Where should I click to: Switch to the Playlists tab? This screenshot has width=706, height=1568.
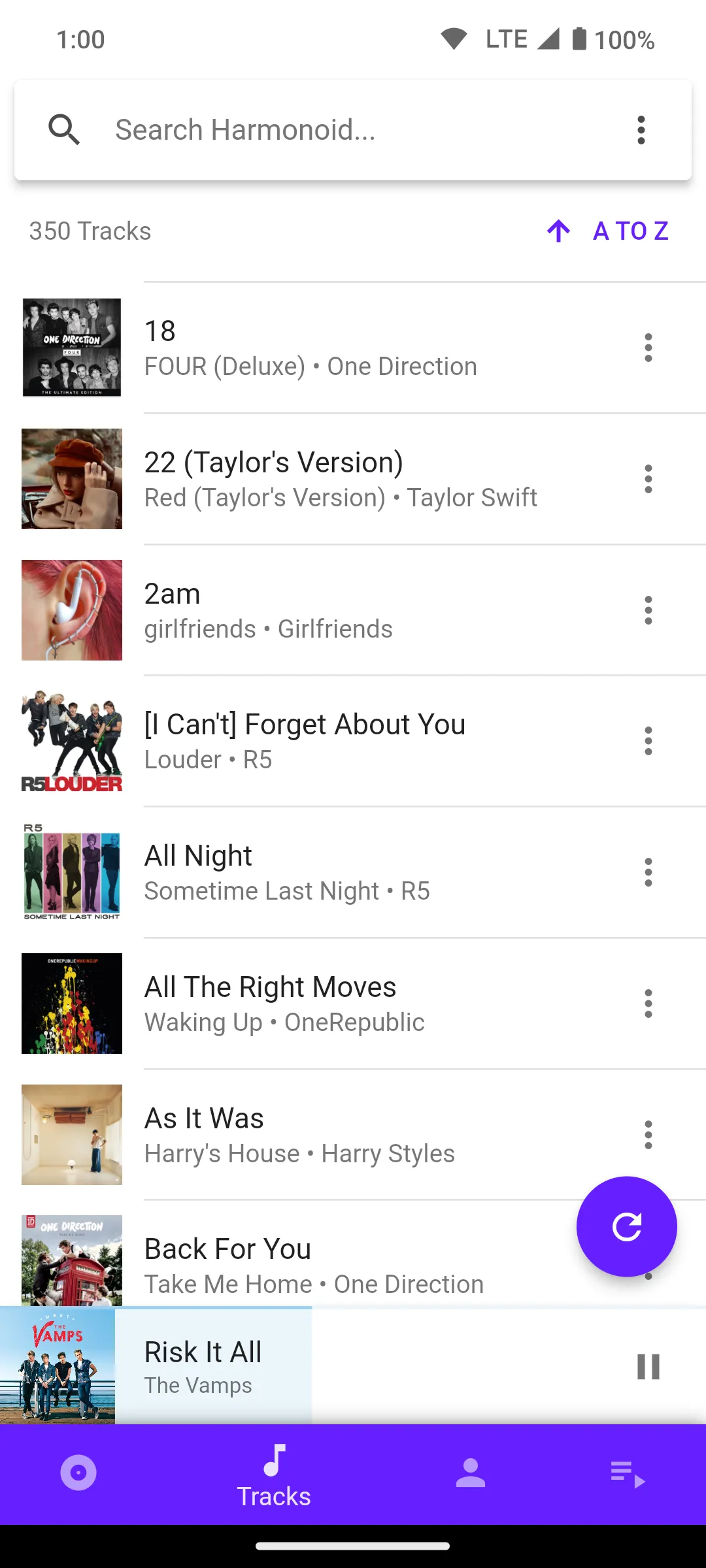point(627,1473)
